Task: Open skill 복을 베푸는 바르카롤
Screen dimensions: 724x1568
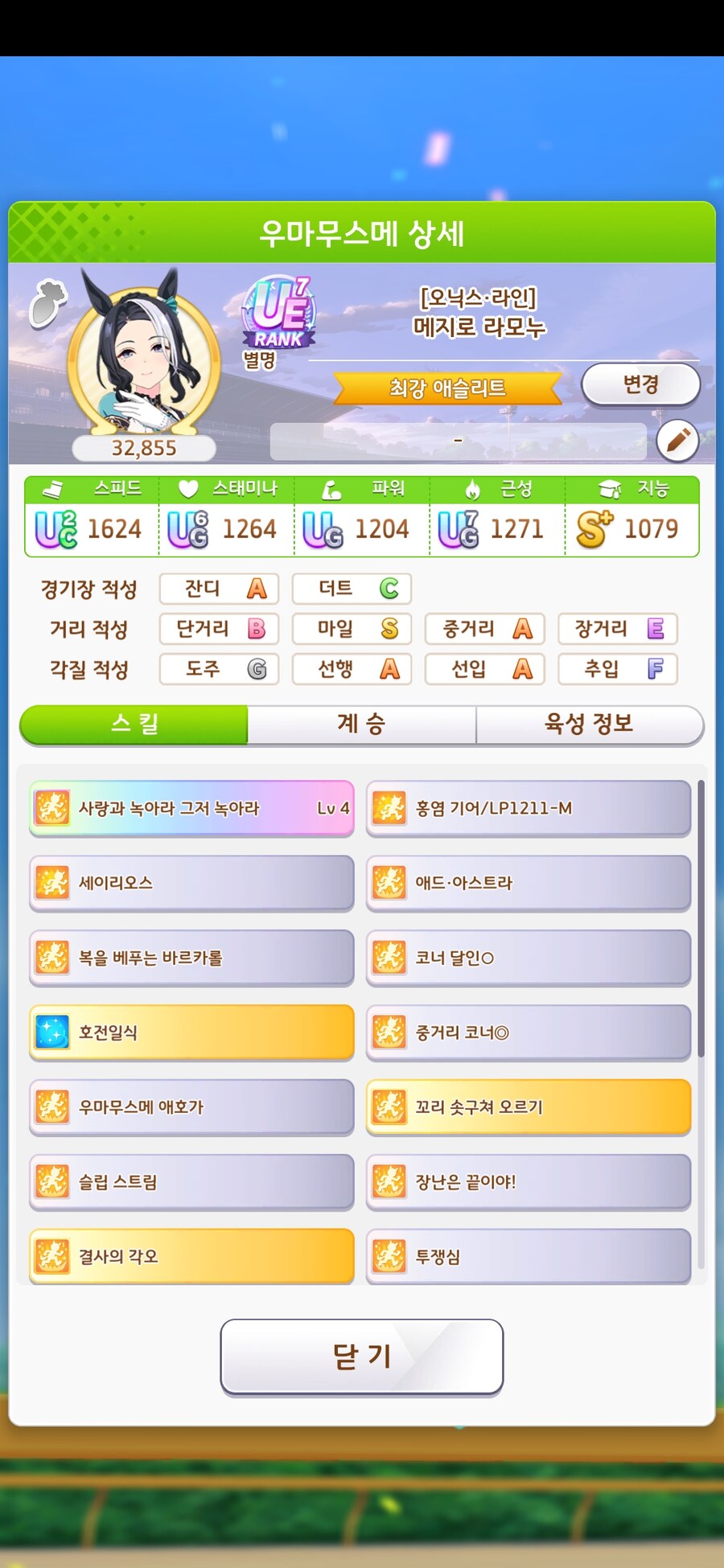Action: [191, 958]
